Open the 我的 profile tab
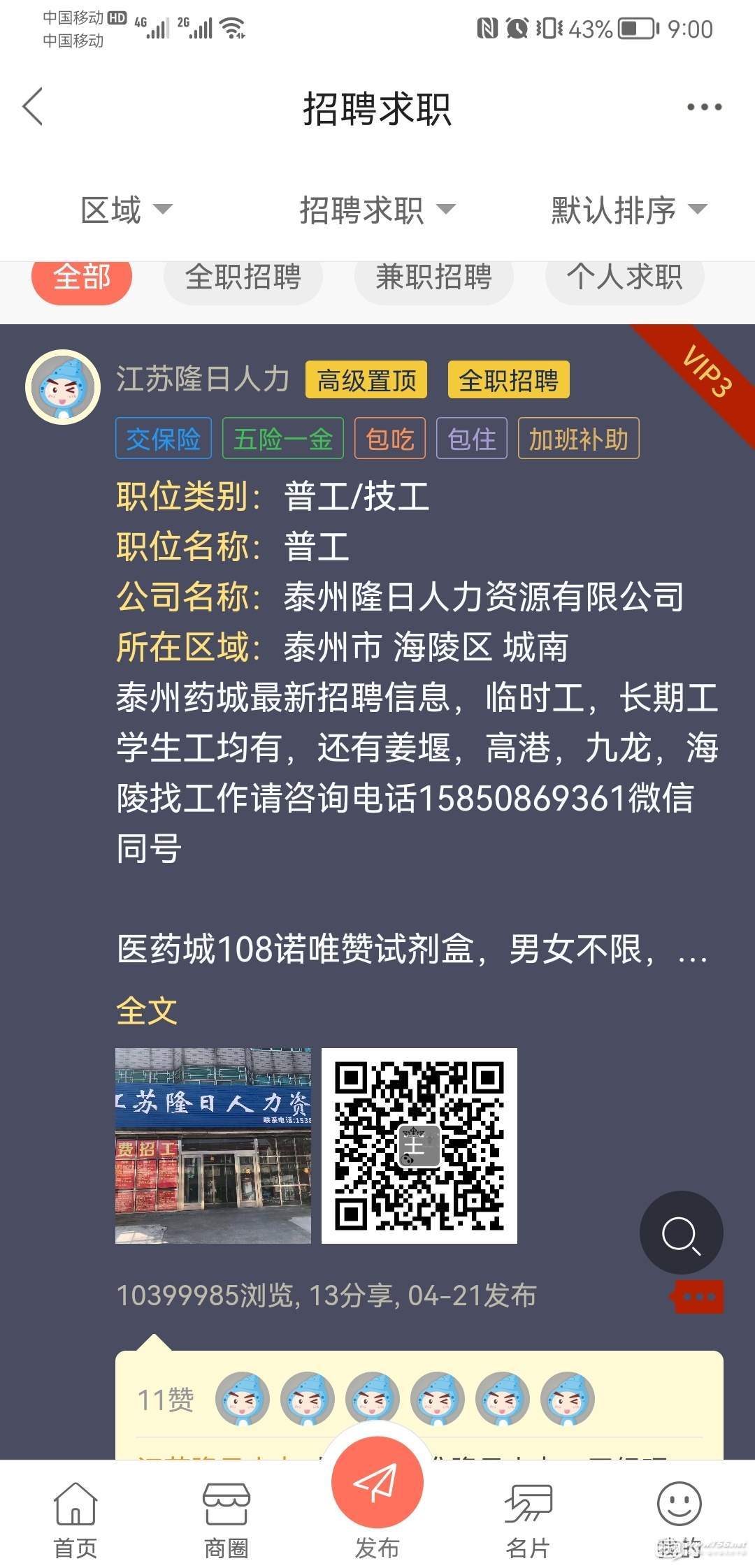 coord(679,1520)
